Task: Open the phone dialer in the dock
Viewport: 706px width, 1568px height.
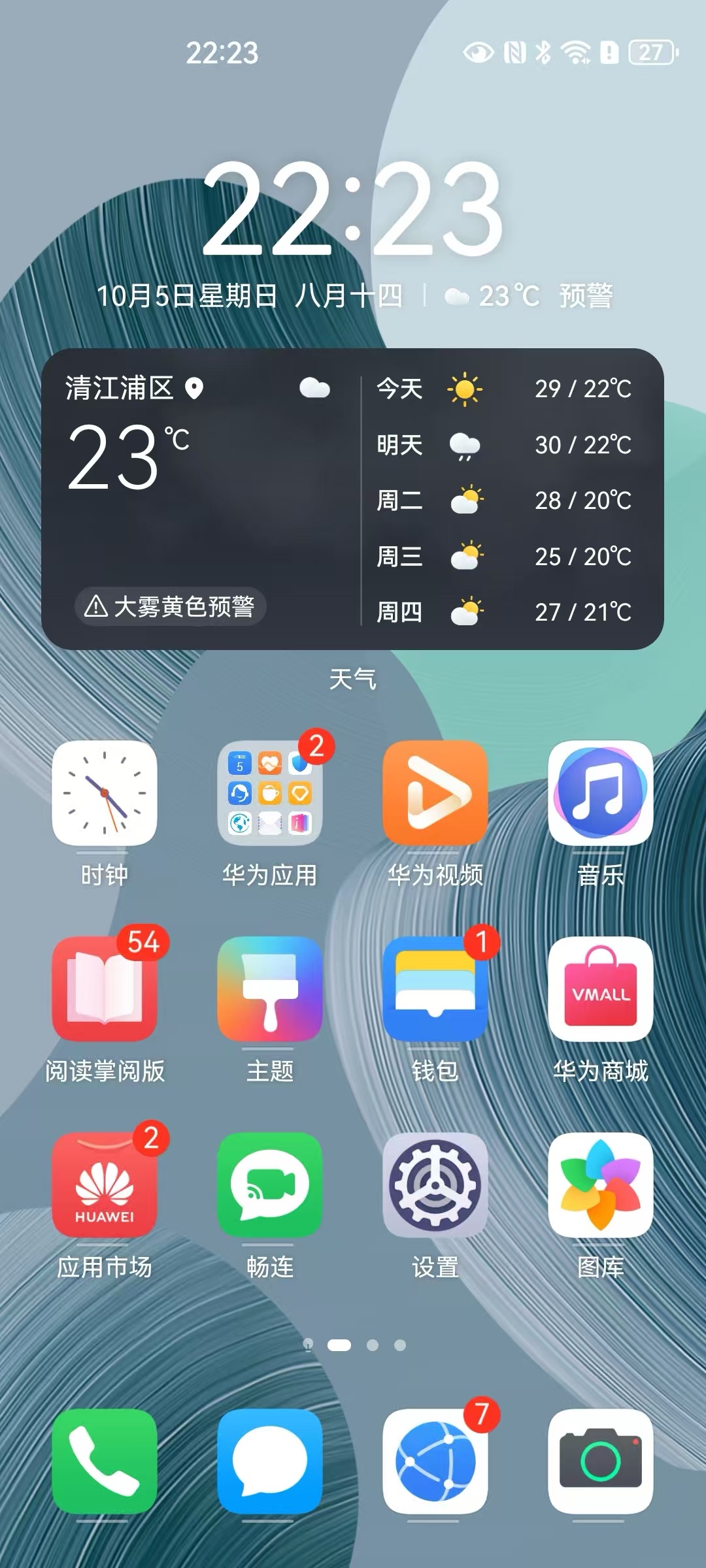Action: coord(104,1461)
